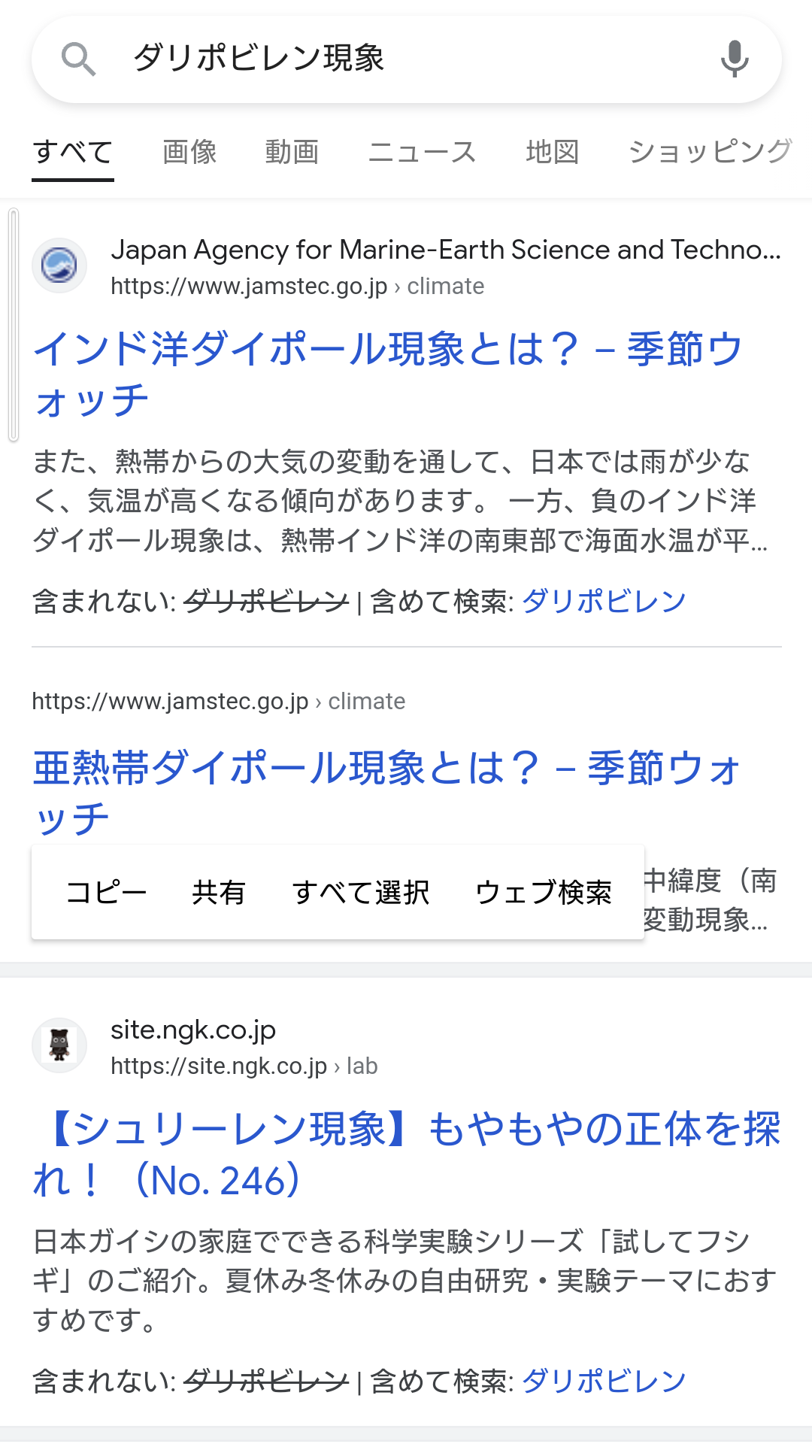Image resolution: width=812 pixels, height=1456 pixels.
Task: Switch to the 動画 tab
Action: pyautogui.click(x=292, y=152)
